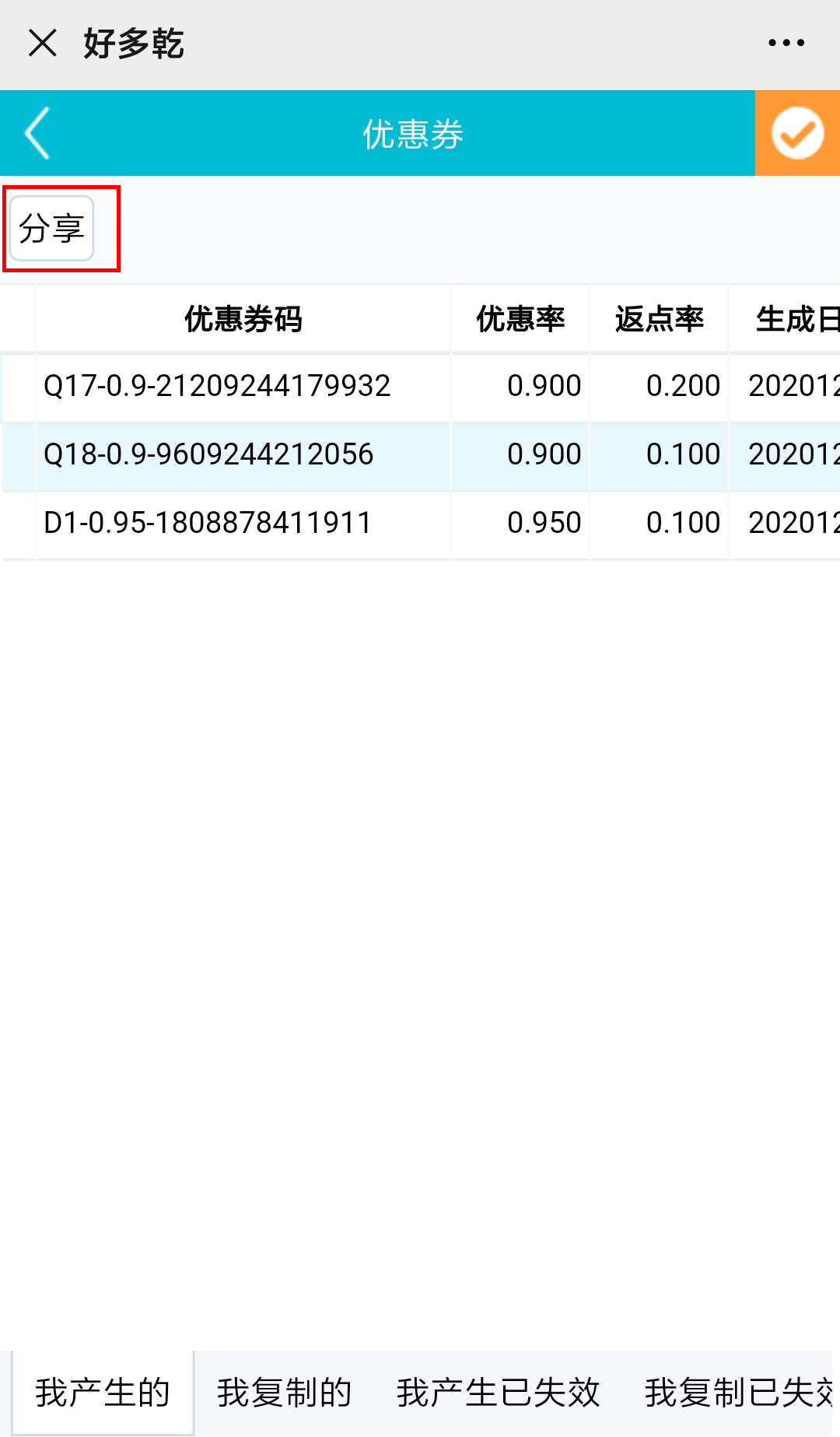Tap the 分享 share button
This screenshot has height=1437, width=840.
[x=52, y=229]
